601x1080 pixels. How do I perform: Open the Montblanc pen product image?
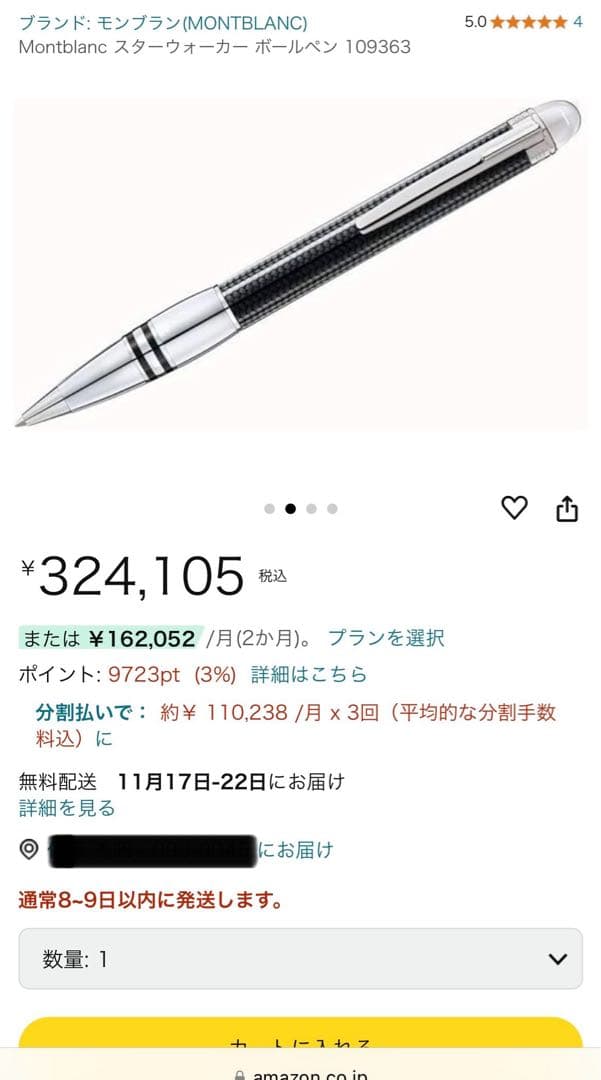(300, 265)
